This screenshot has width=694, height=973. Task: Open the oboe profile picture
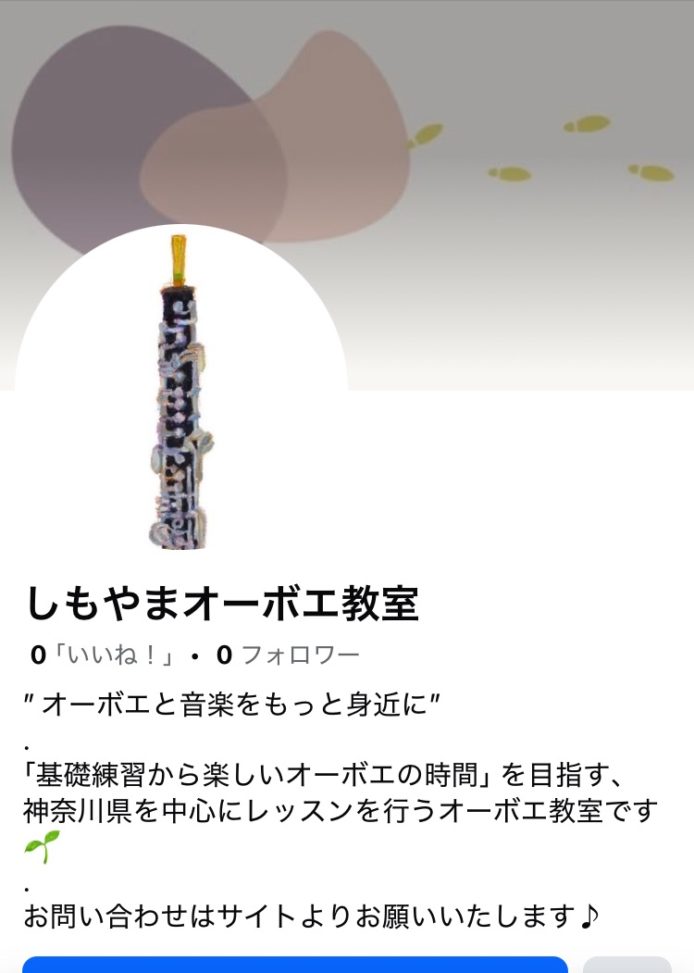click(182, 395)
